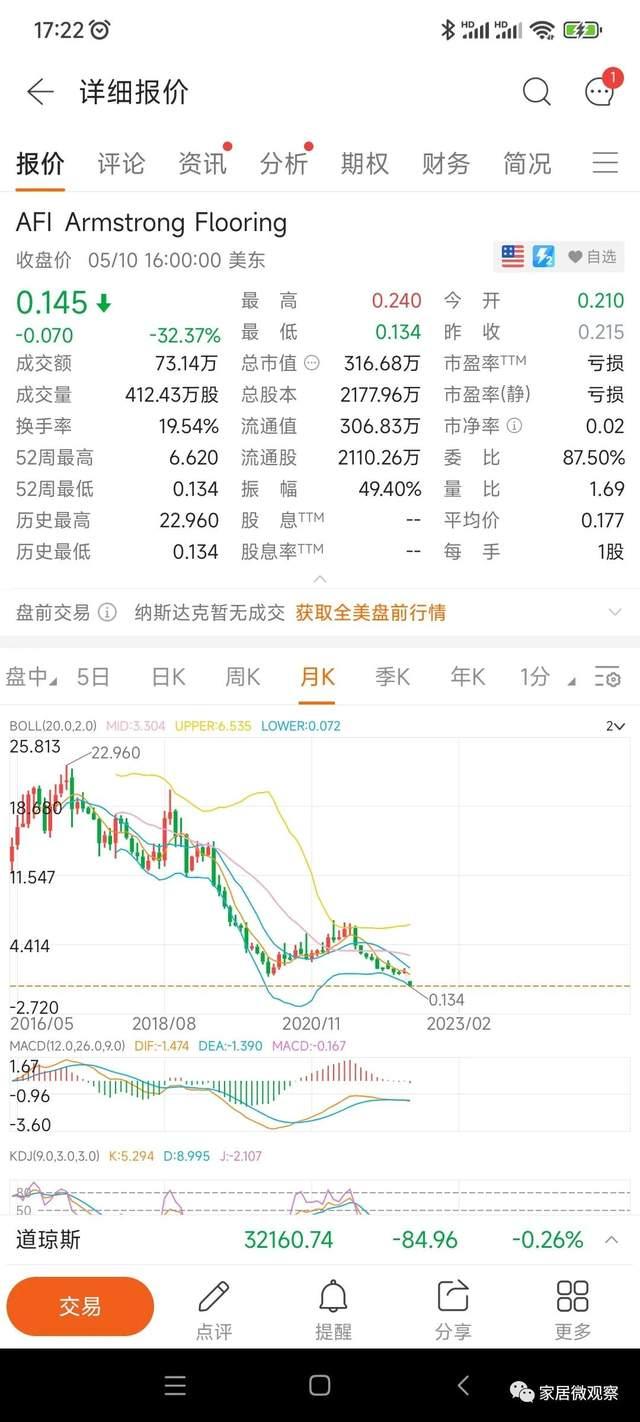Open the 分析 tab
This screenshot has height=1422, width=640.
pos(284,163)
